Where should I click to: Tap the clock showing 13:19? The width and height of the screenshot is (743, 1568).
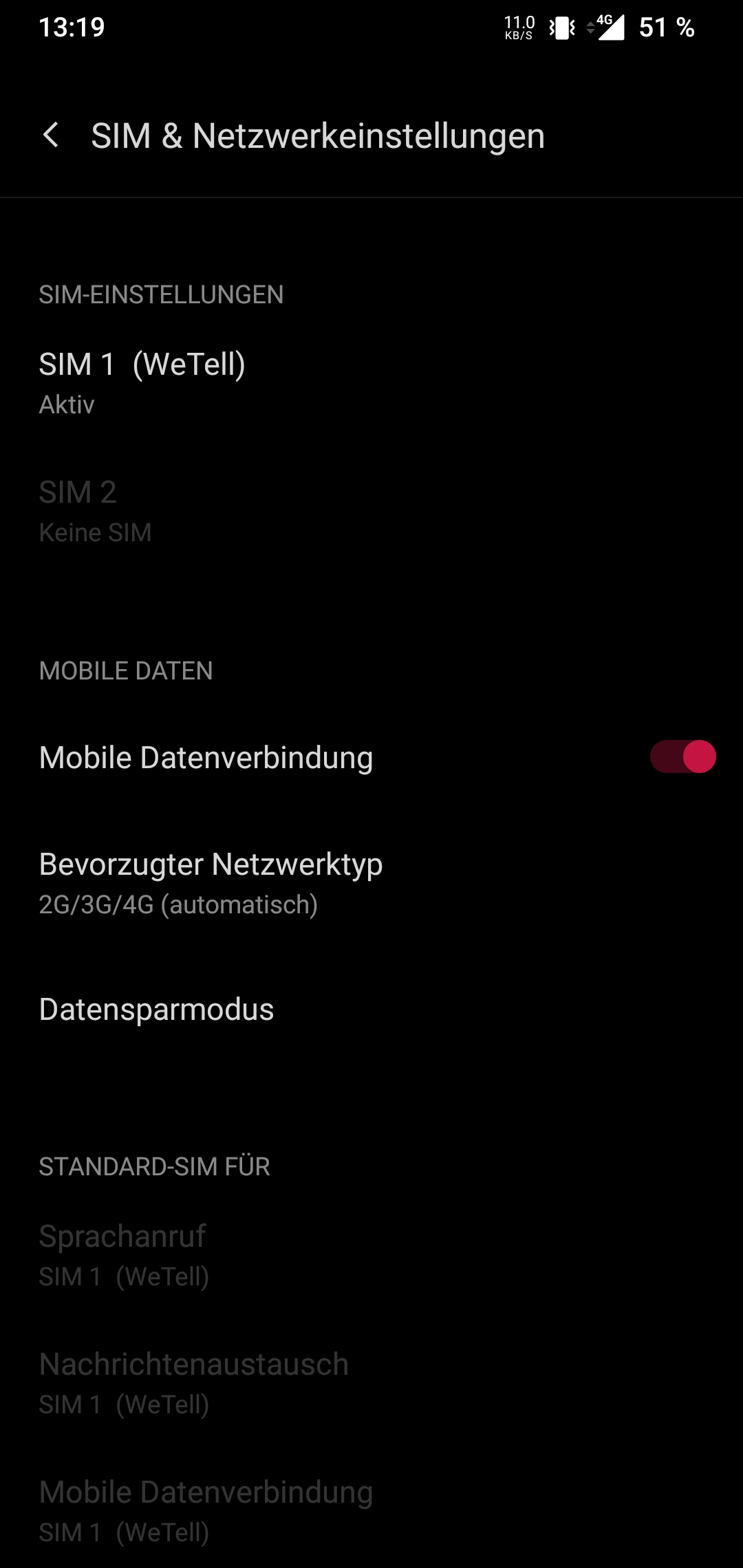(71, 28)
